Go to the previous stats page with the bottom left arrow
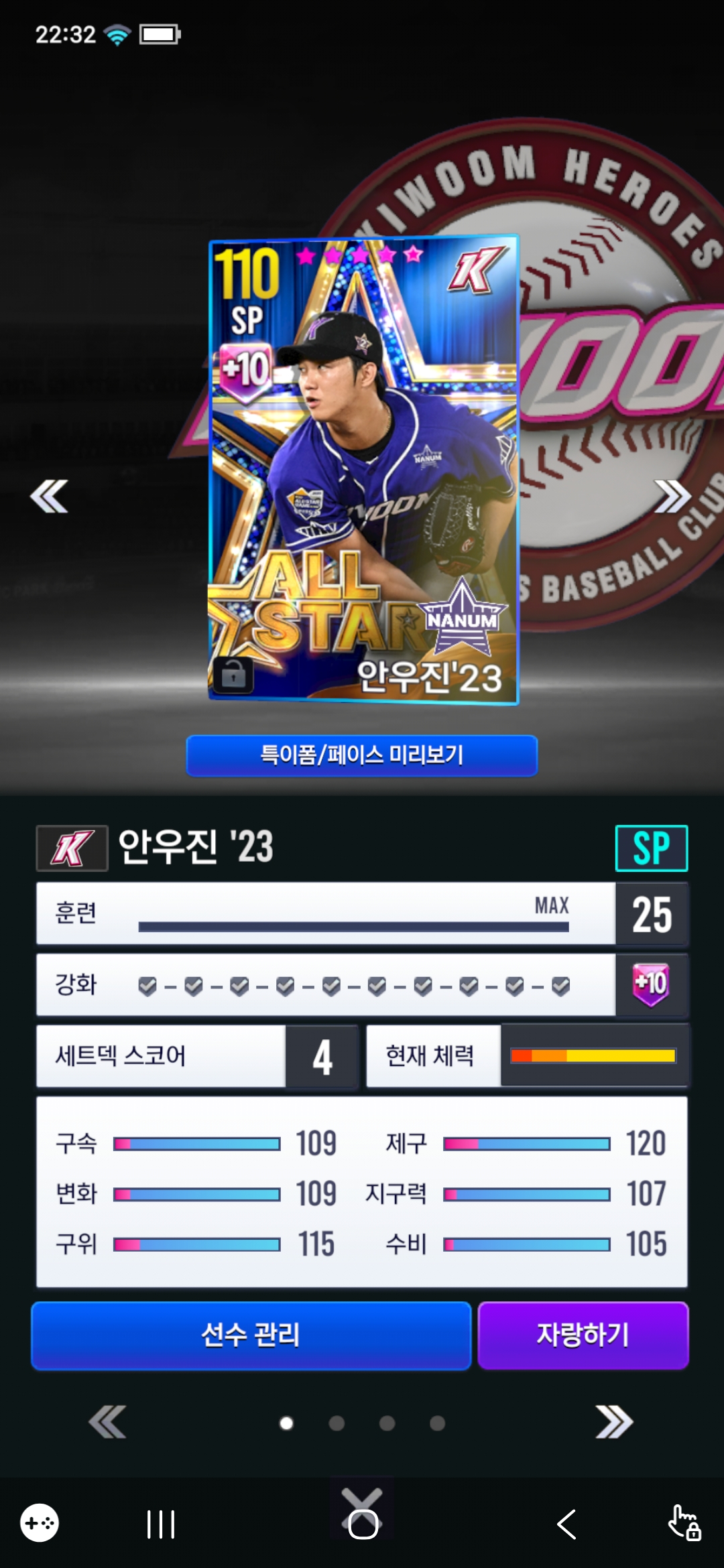Viewport: 724px width, 1568px height. 107,1422
